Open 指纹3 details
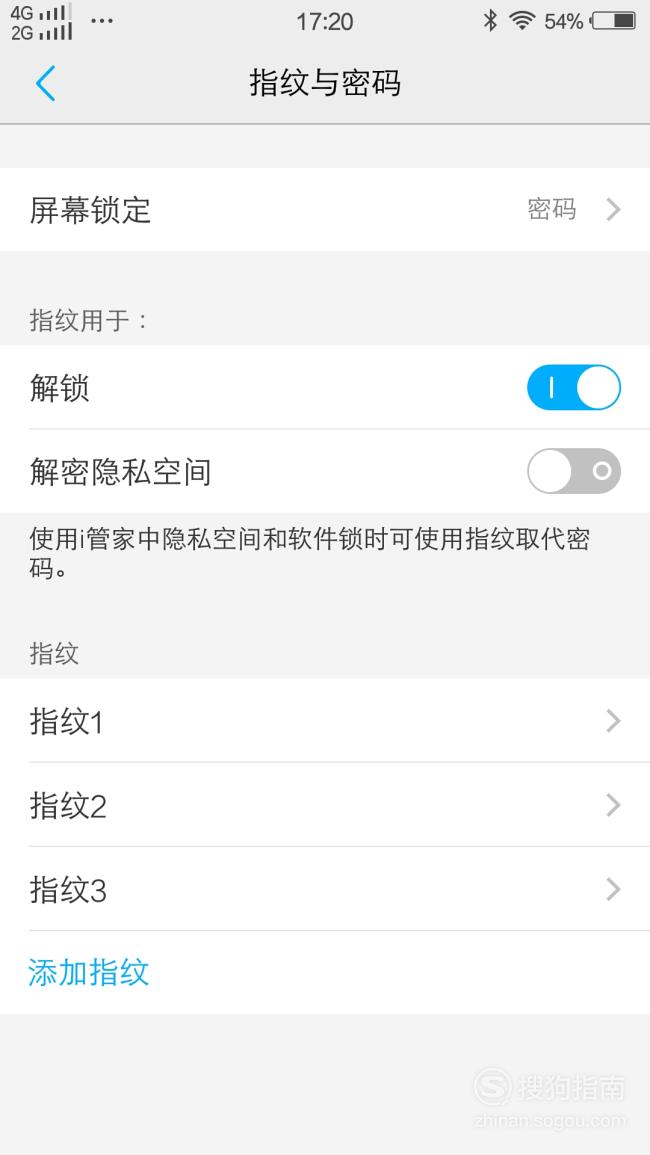Screen dimensions: 650x1155 click(x=325, y=889)
